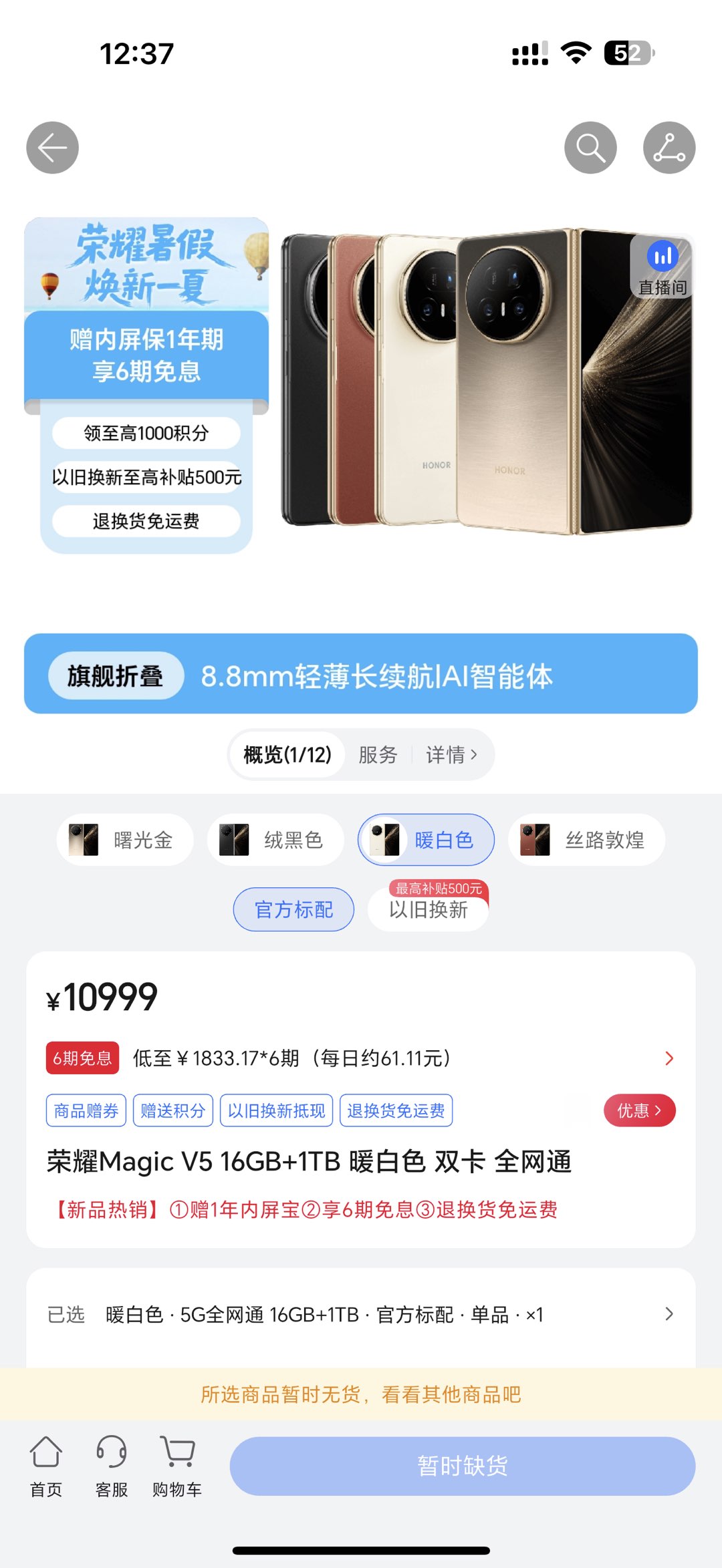Go to 首页 home

pos(46,1466)
